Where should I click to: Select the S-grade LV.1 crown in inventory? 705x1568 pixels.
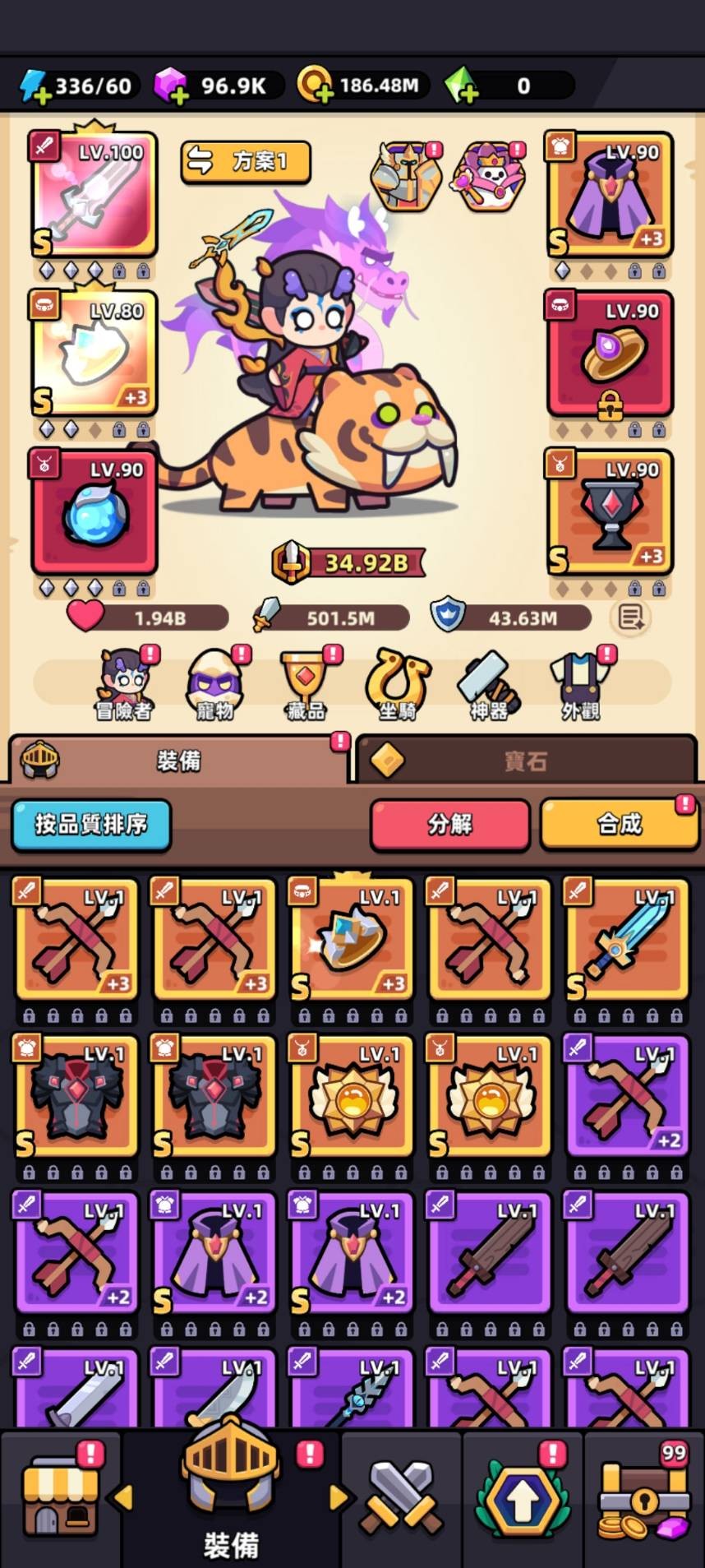351,939
